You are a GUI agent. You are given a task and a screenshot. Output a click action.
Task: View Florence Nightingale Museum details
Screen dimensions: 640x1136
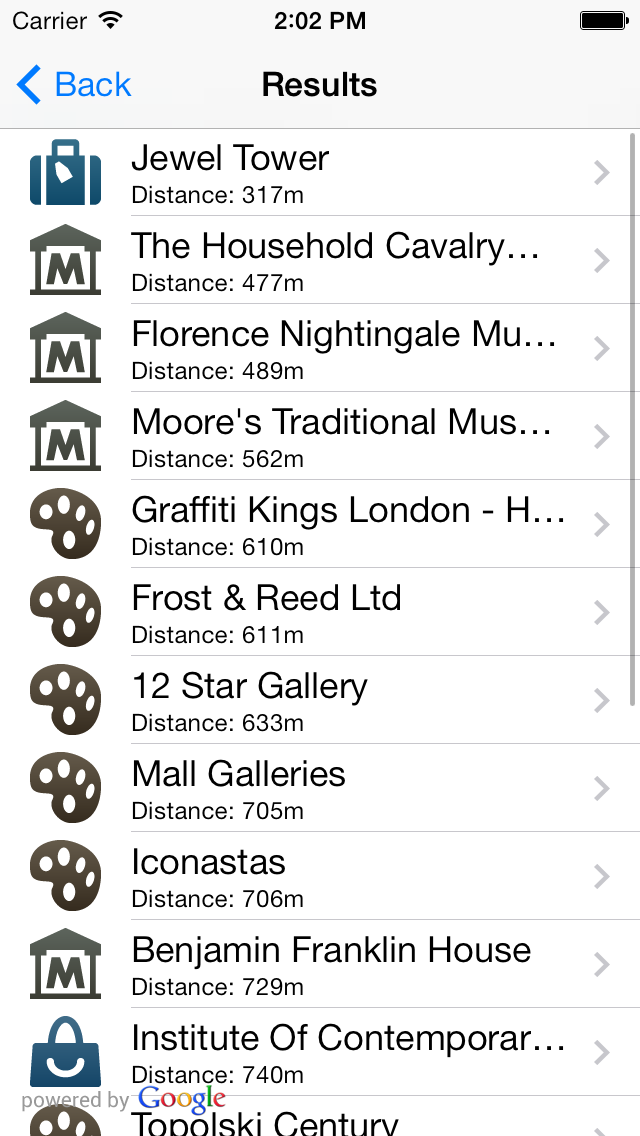click(x=320, y=349)
